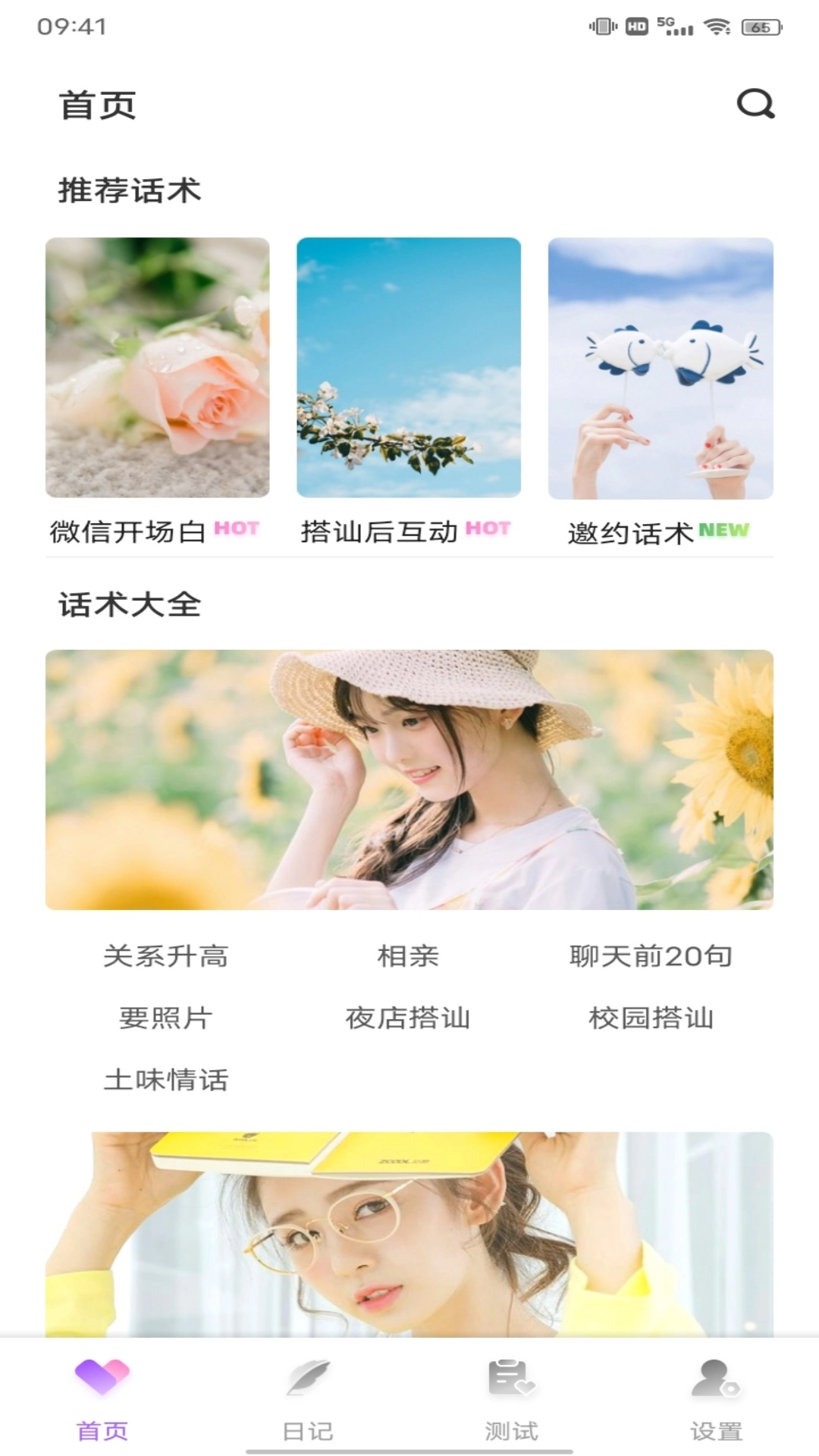
Task: Open 夜店搭讪 scripts
Action: coord(409,1018)
